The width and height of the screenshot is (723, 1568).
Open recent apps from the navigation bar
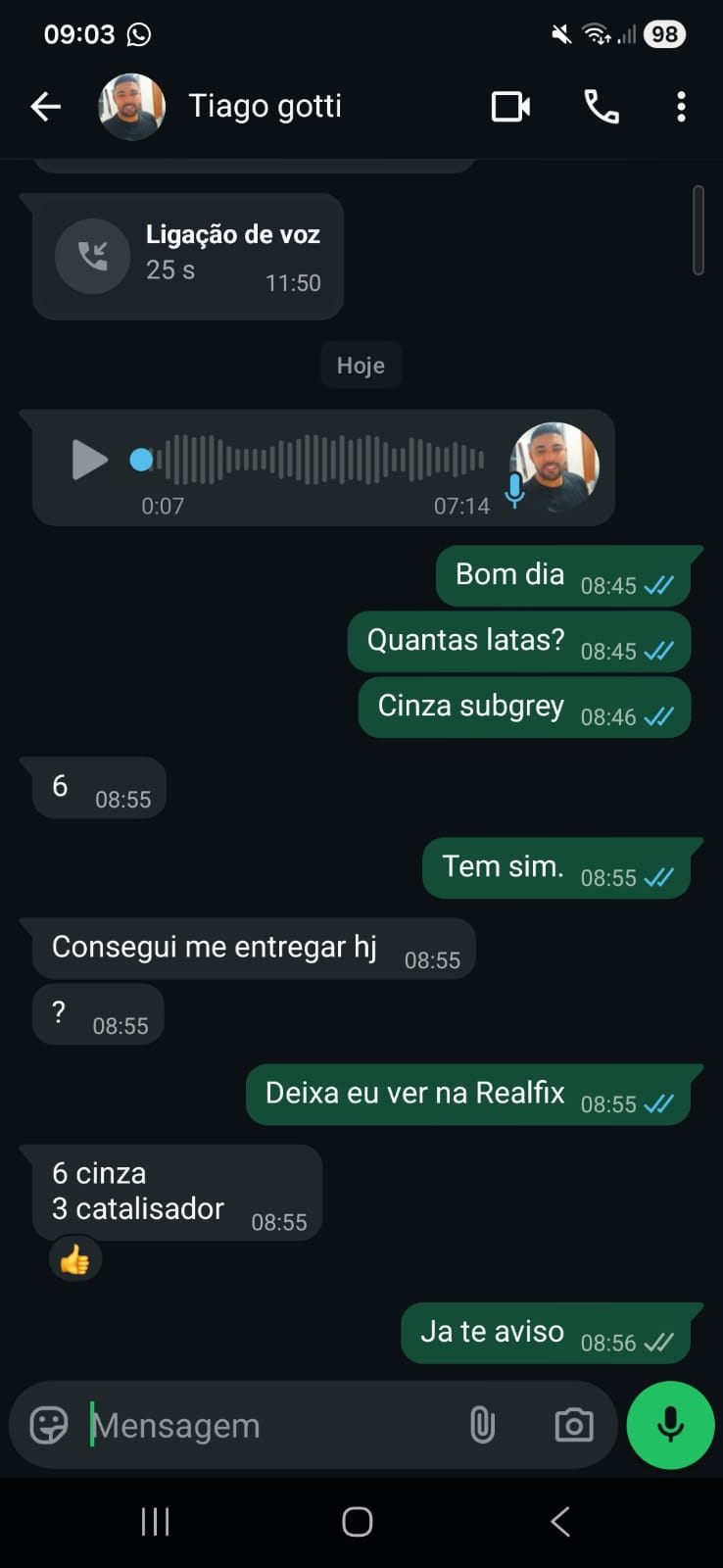(156, 1522)
